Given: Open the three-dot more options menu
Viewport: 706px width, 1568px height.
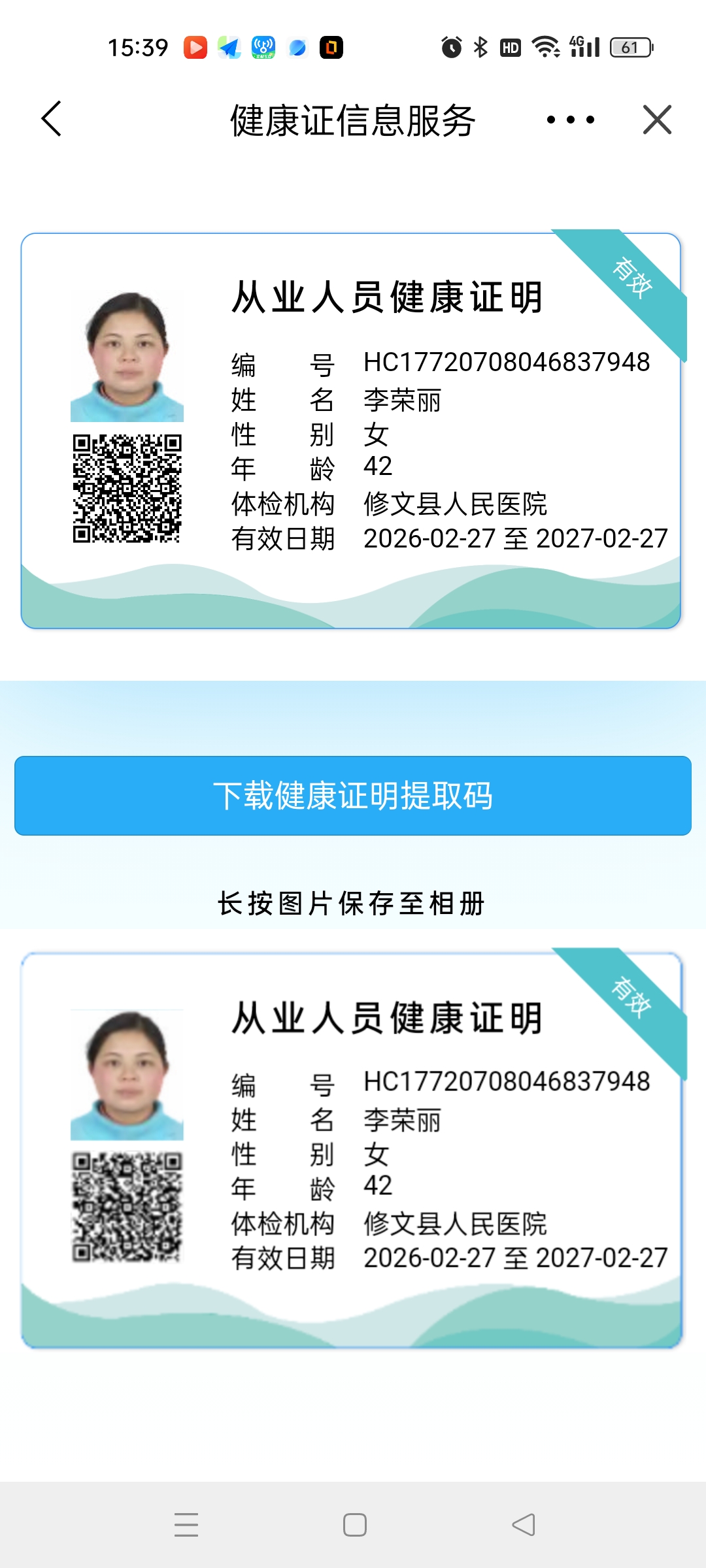Looking at the screenshot, I should coord(571,120).
